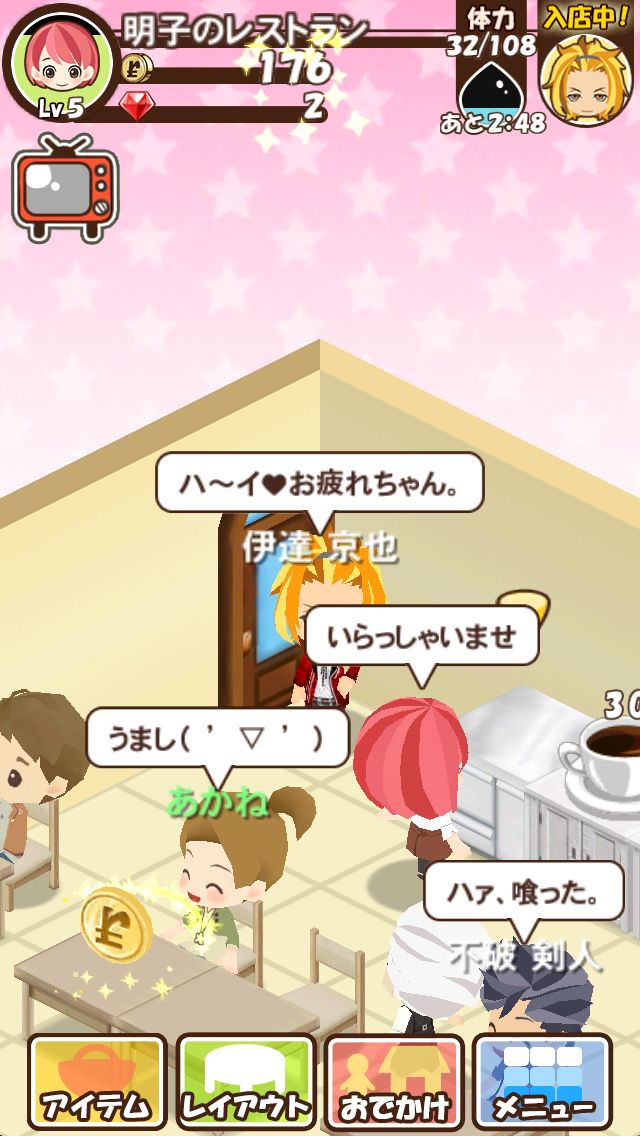Open the メニュー (Menu) button

pos(543,1080)
